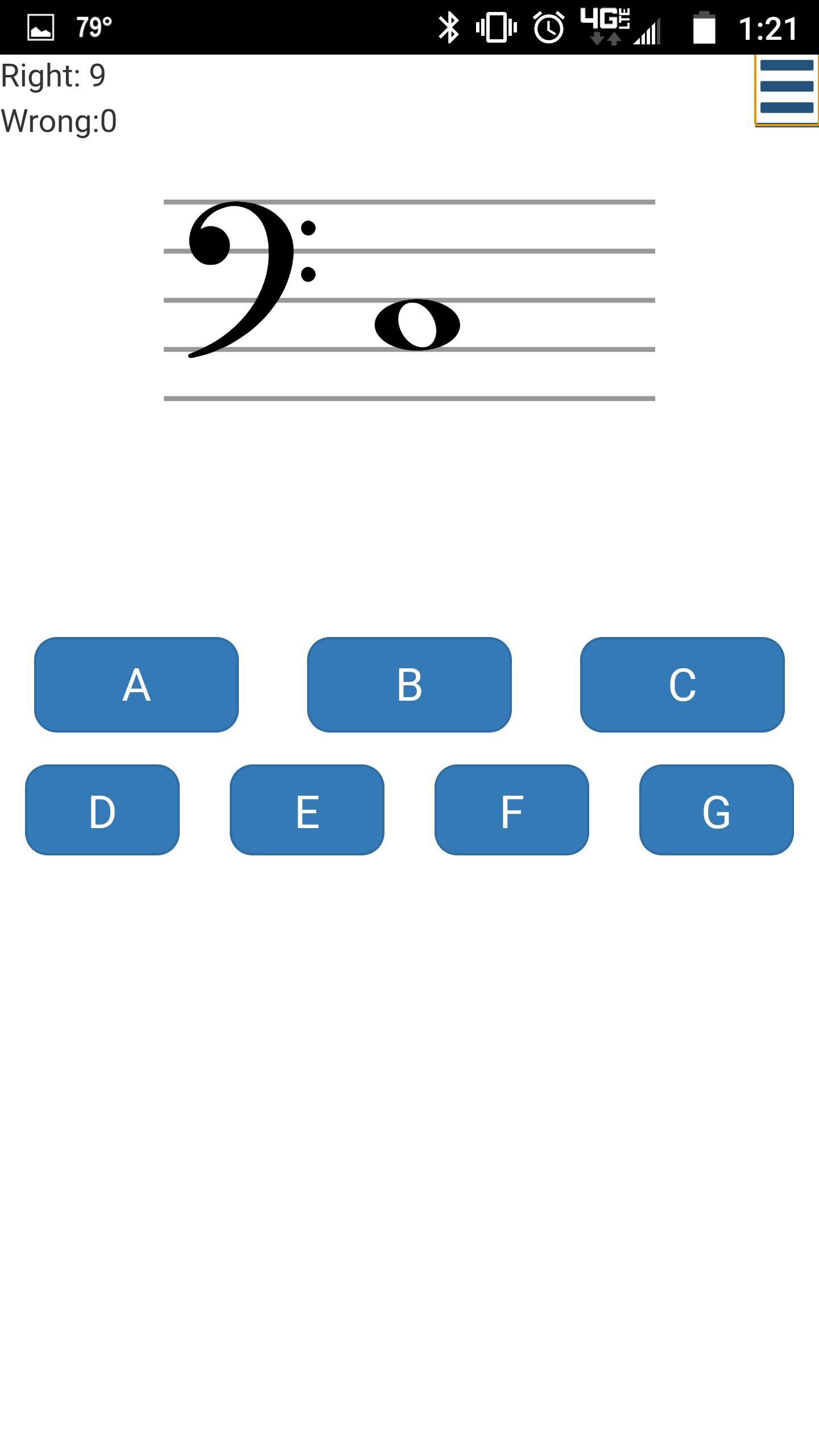Click the Right score counter
The height and width of the screenshot is (1456, 819).
coord(53,76)
